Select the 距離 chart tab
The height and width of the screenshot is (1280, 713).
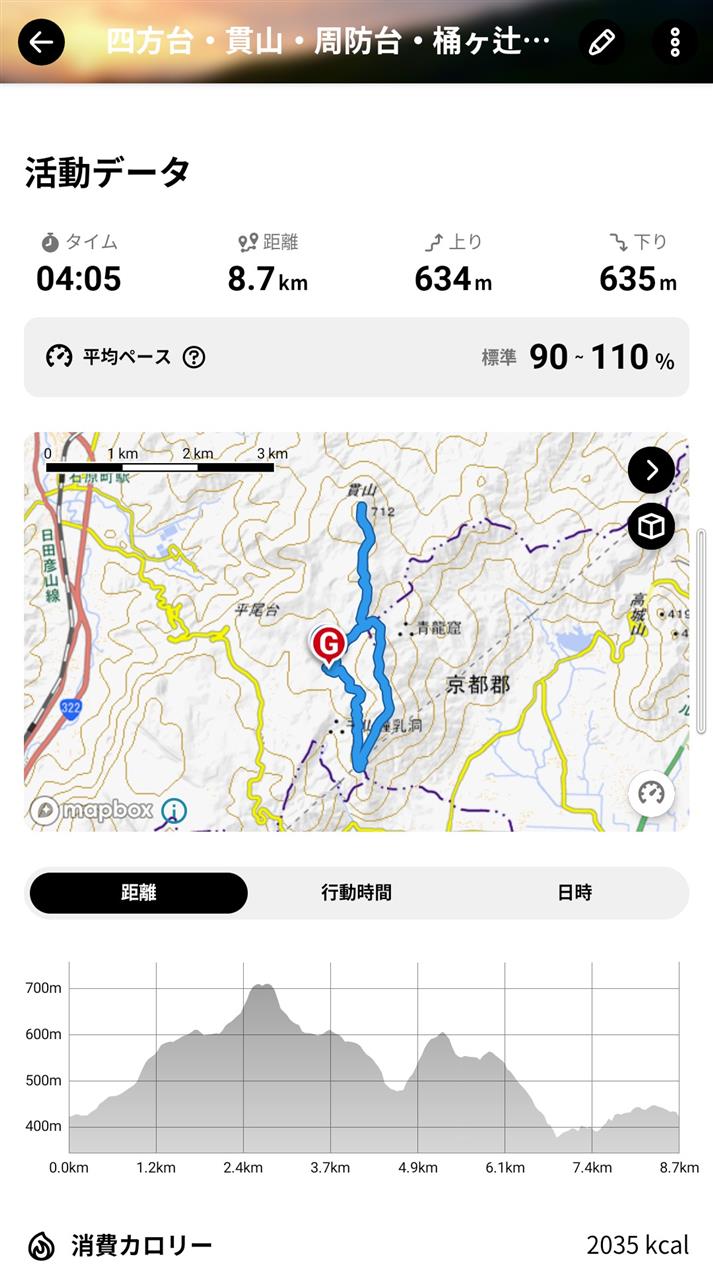[139, 893]
